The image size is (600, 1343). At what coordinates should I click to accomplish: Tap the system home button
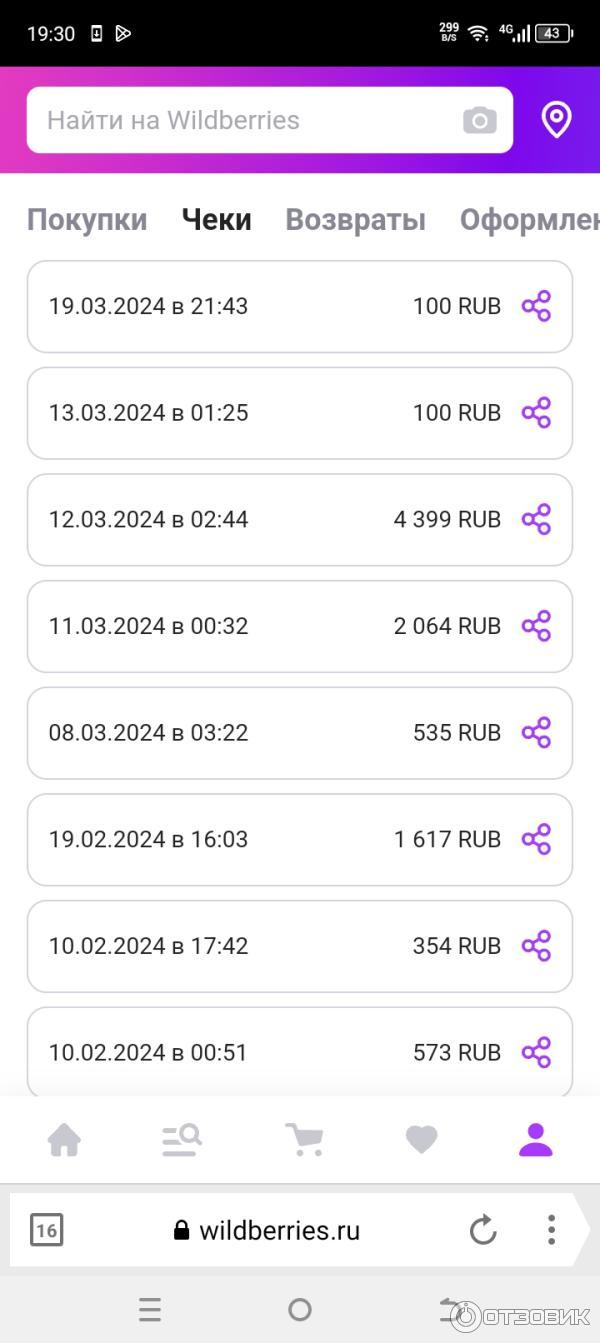pos(299,1309)
